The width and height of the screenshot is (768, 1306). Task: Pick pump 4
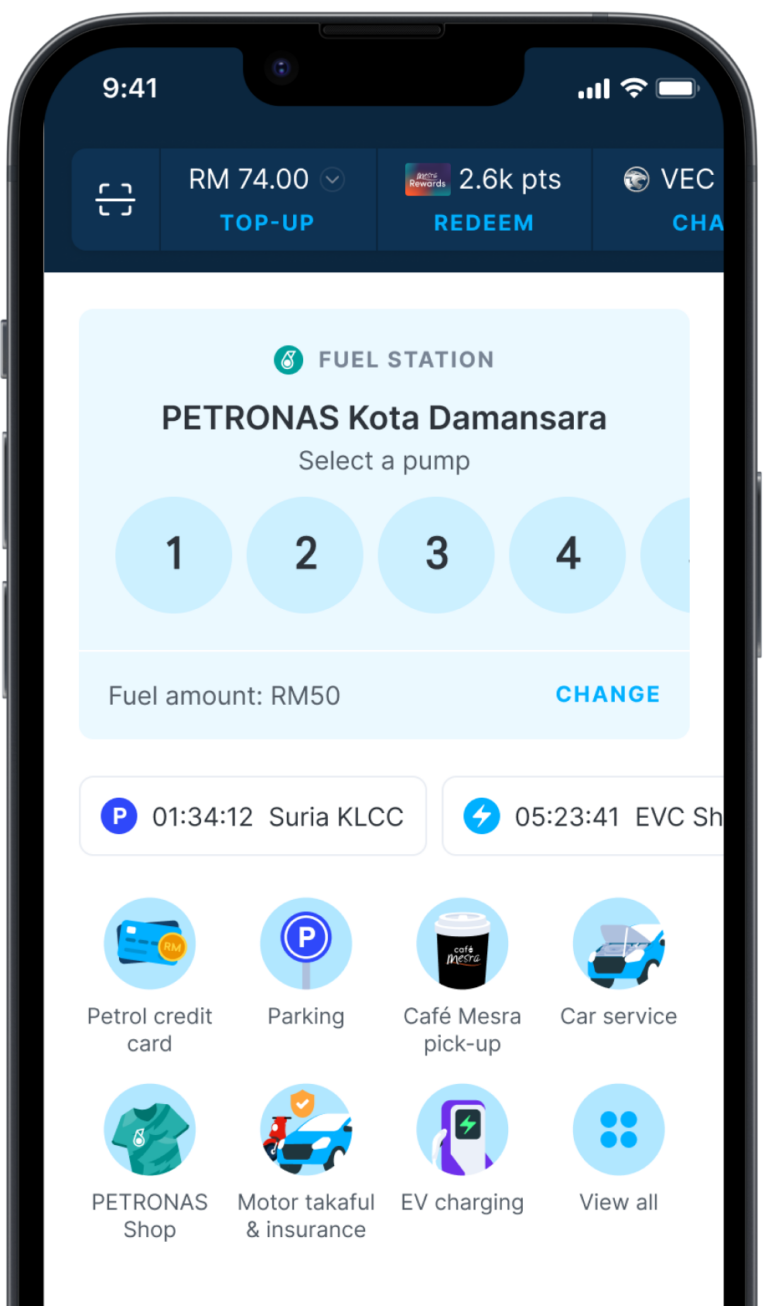click(567, 554)
